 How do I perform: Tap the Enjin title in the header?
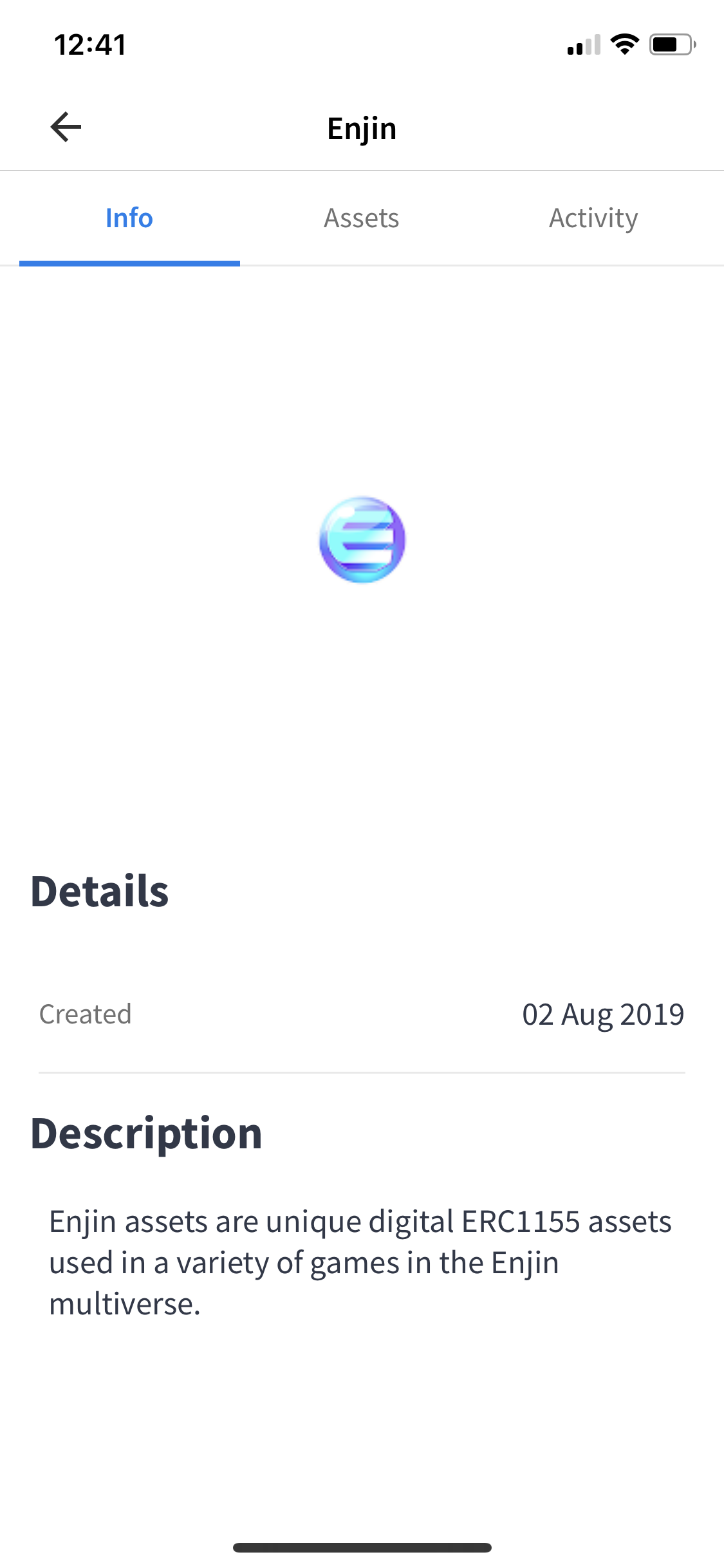click(x=362, y=127)
